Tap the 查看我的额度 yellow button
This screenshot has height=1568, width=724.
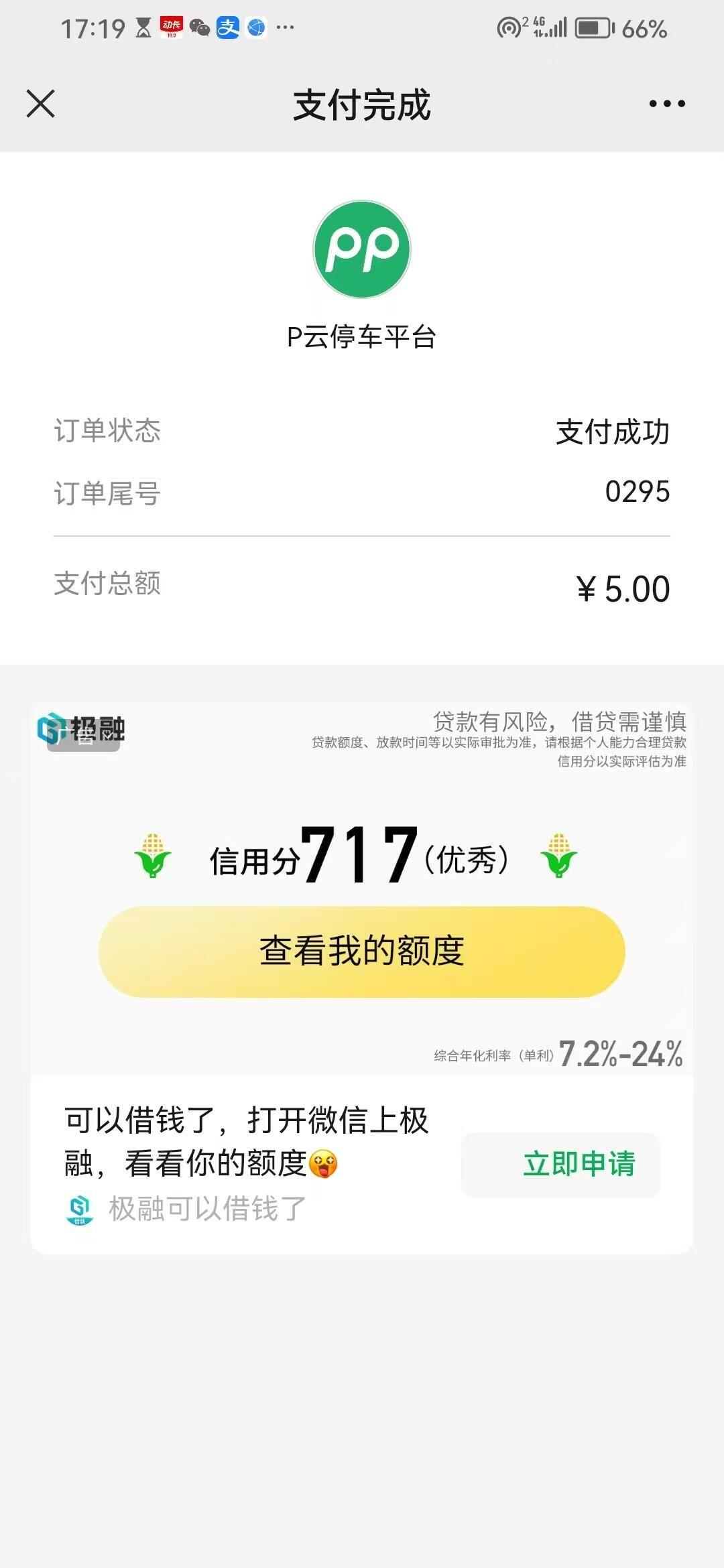click(361, 952)
